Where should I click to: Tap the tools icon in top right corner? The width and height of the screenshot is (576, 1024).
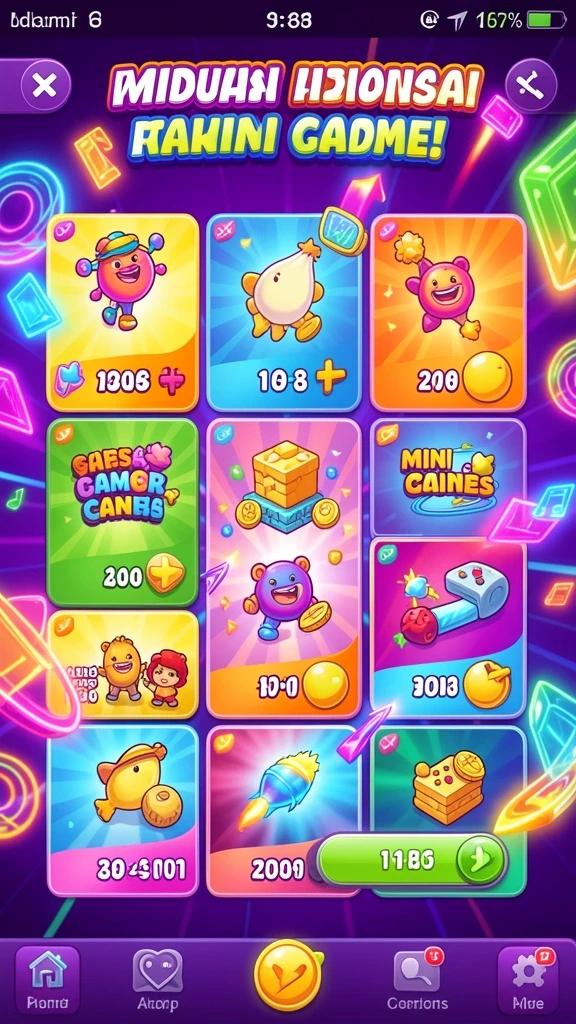coord(531,86)
